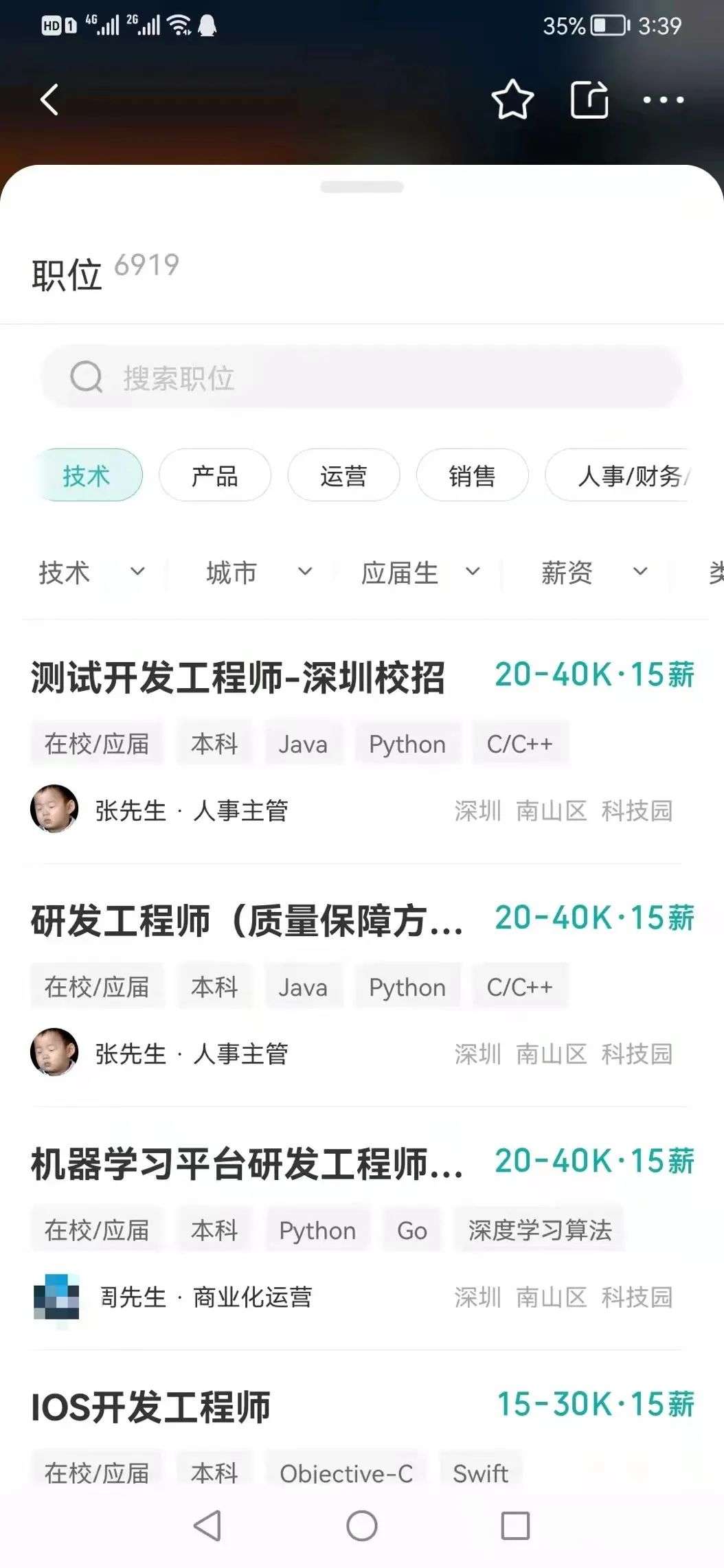Go back using the top-left arrow
Image resolution: width=724 pixels, height=1568 pixels.
49,100
